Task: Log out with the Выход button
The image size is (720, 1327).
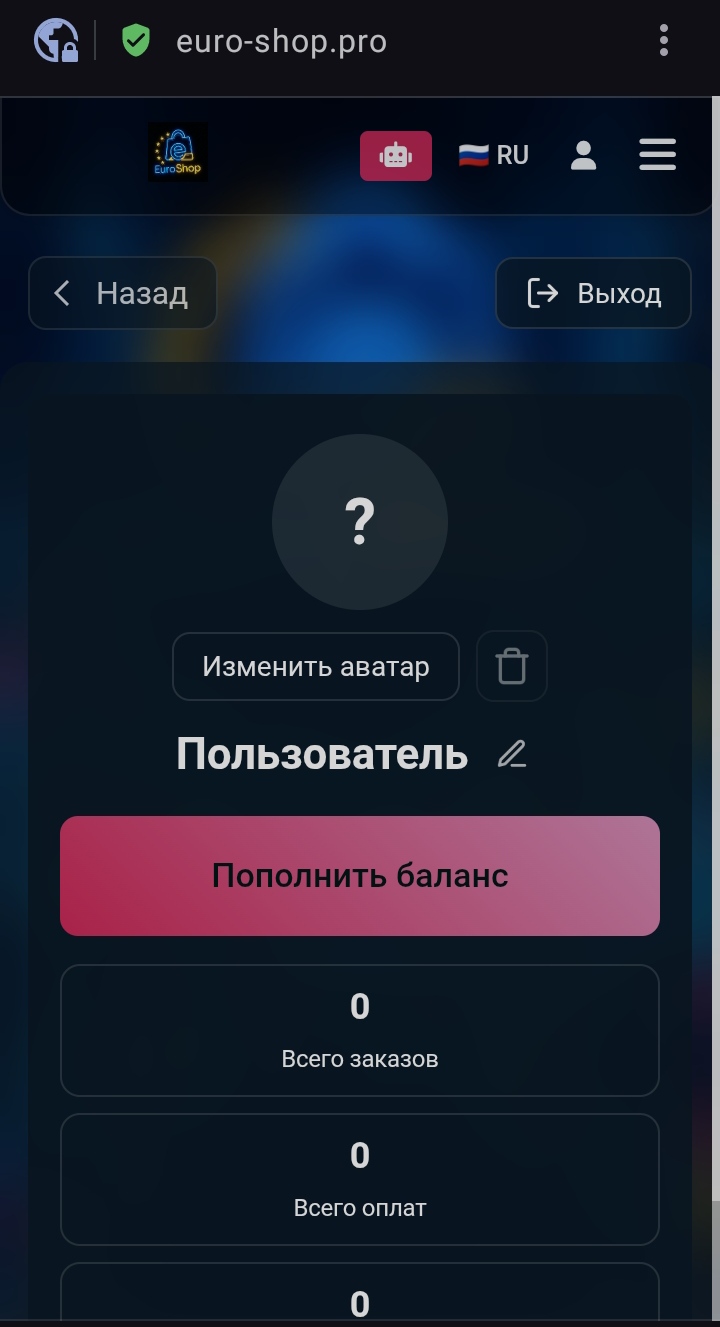Action: (593, 293)
